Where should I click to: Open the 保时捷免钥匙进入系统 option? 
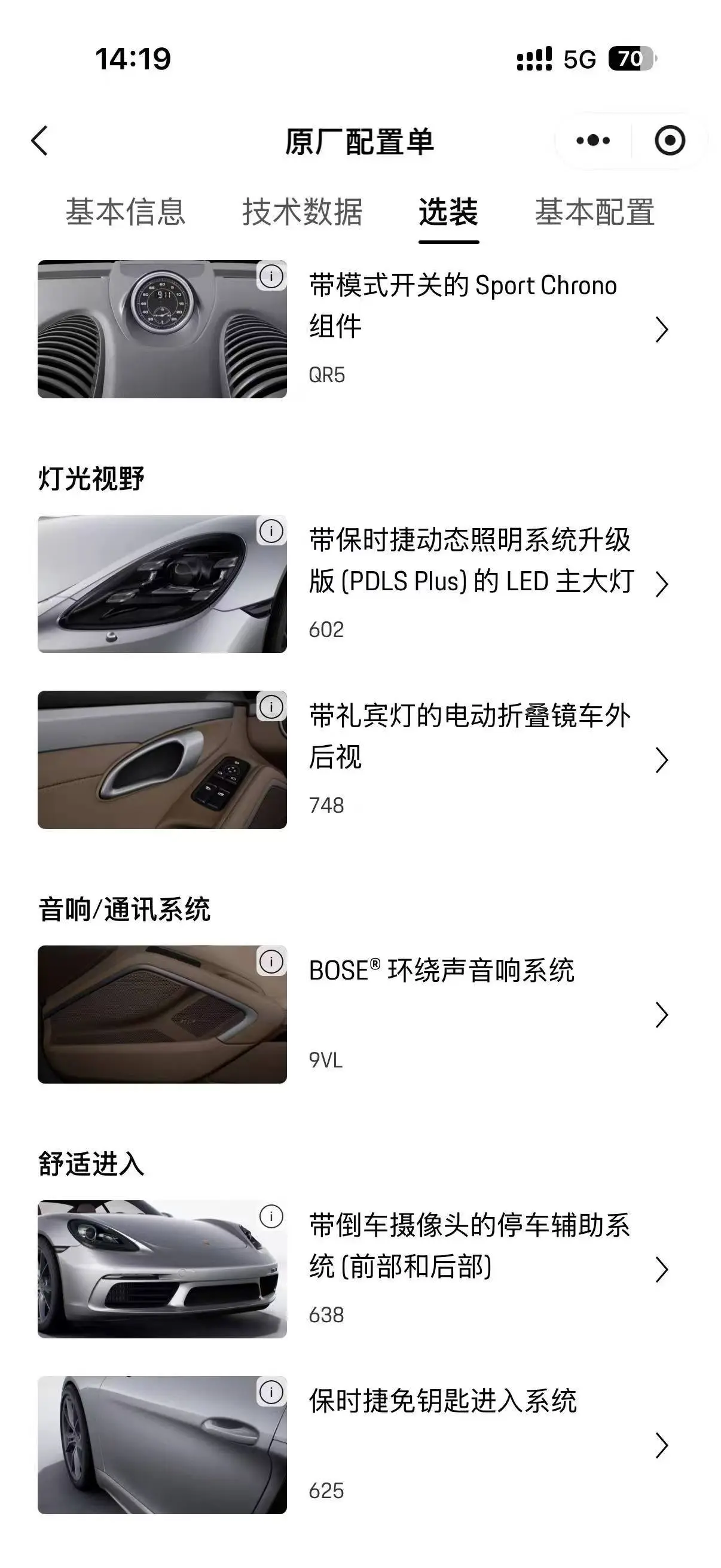click(x=487, y=1445)
